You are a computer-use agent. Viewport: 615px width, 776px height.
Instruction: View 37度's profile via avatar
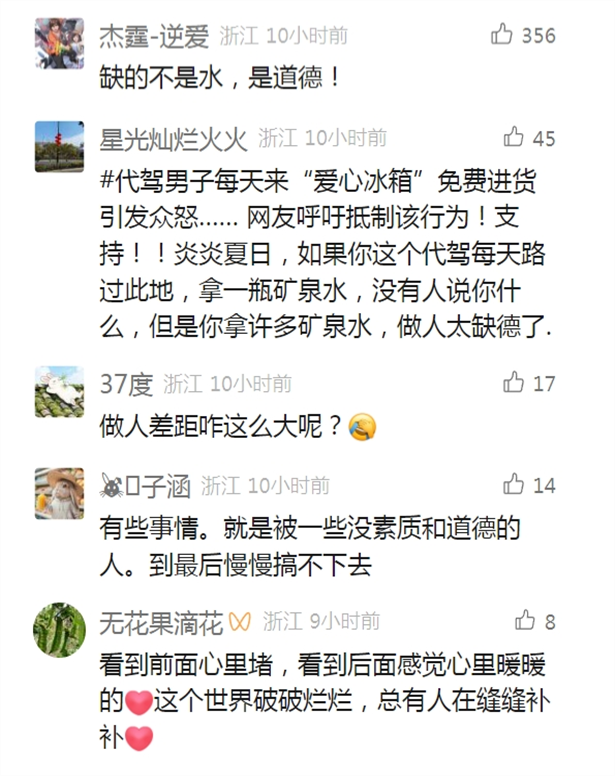(58, 390)
